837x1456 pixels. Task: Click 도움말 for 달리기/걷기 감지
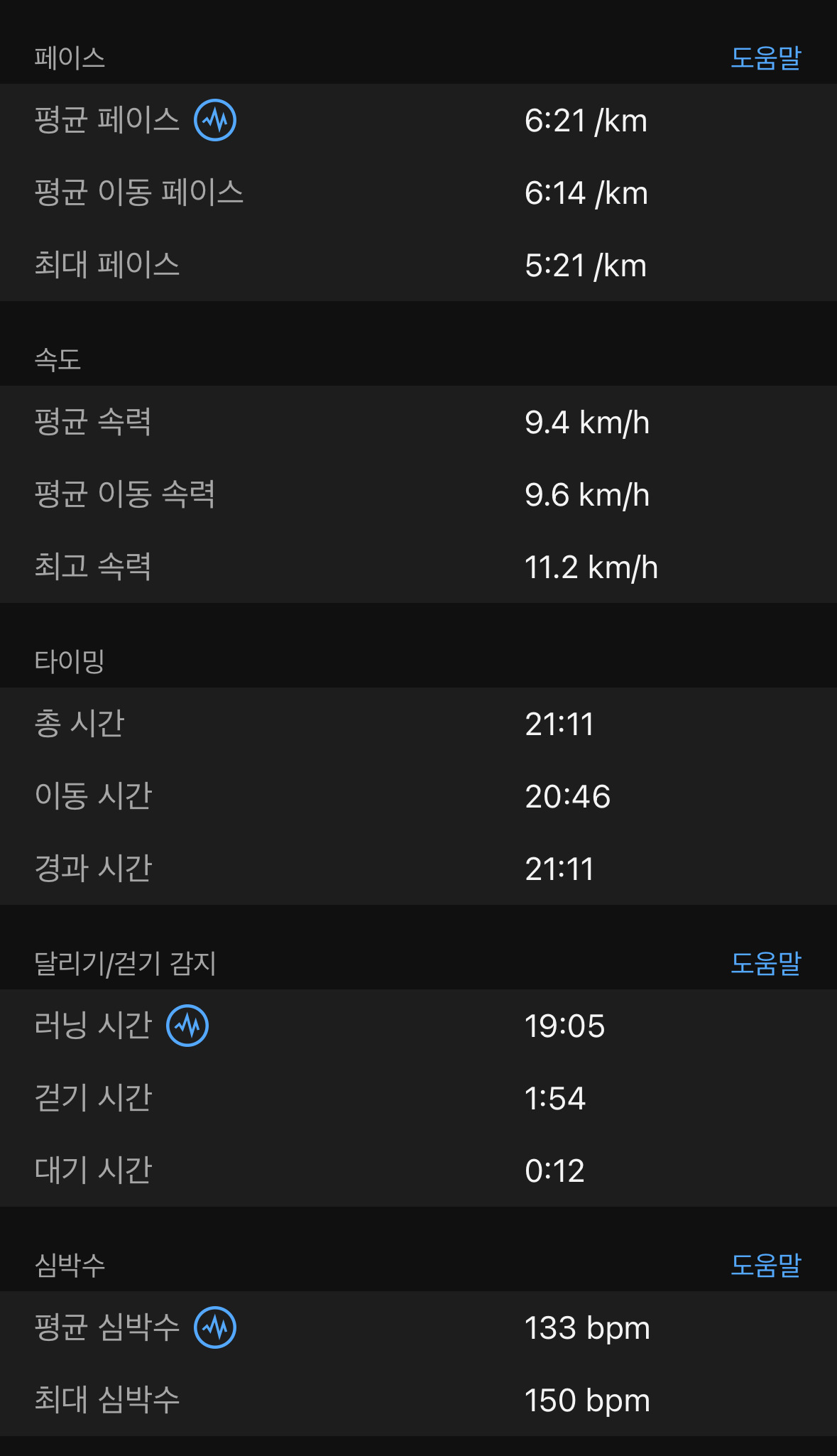[767, 962]
